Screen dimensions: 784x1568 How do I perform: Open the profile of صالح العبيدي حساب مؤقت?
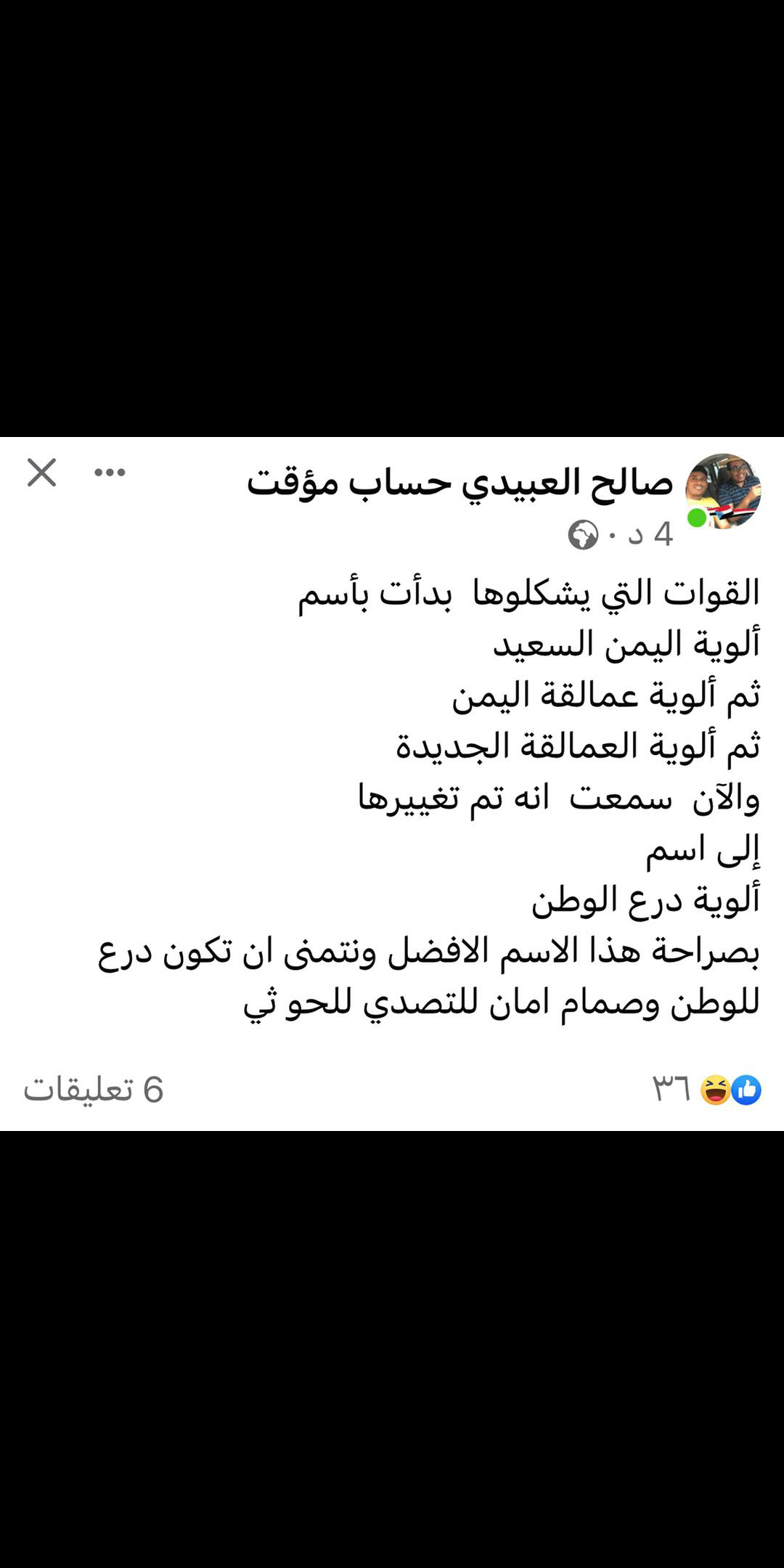click(x=460, y=483)
